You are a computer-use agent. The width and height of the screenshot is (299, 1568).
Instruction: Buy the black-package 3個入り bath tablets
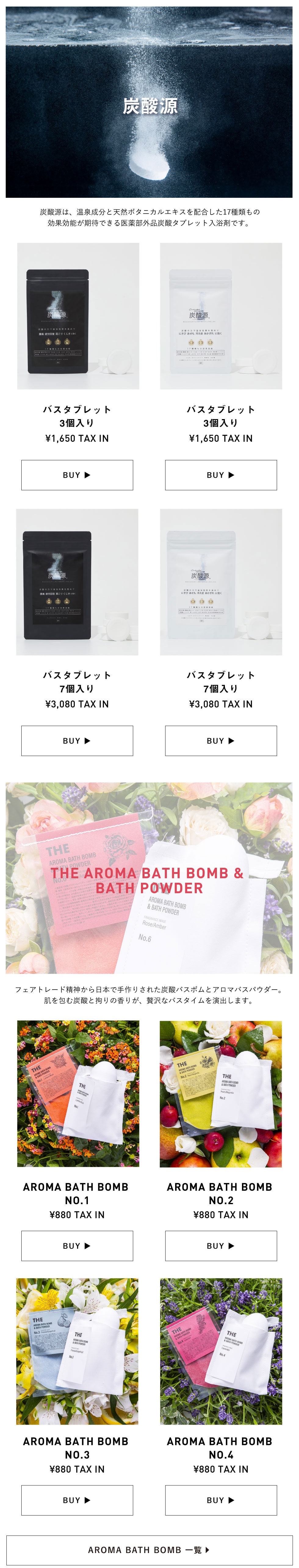[x=77, y=475]
